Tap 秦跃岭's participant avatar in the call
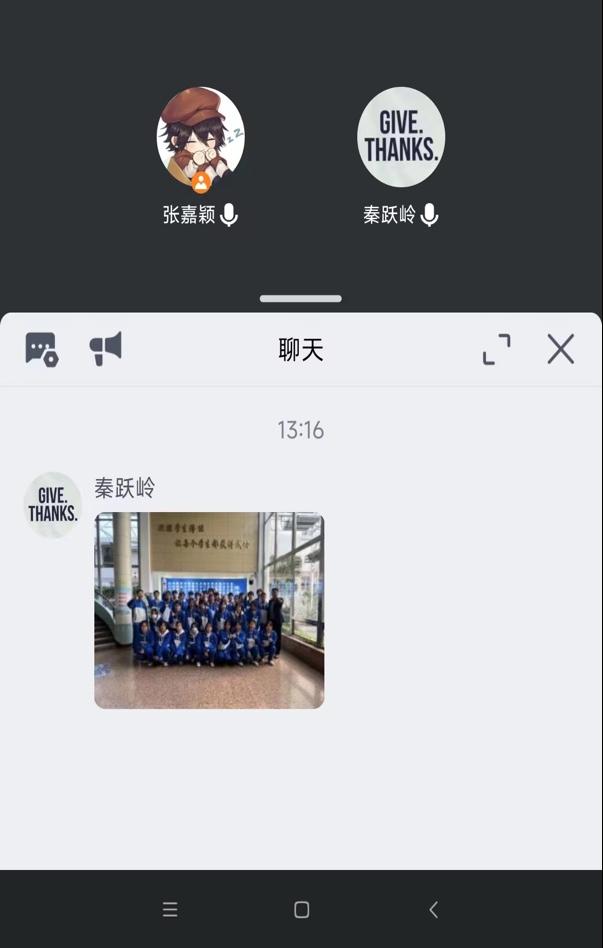 (401, 138)
